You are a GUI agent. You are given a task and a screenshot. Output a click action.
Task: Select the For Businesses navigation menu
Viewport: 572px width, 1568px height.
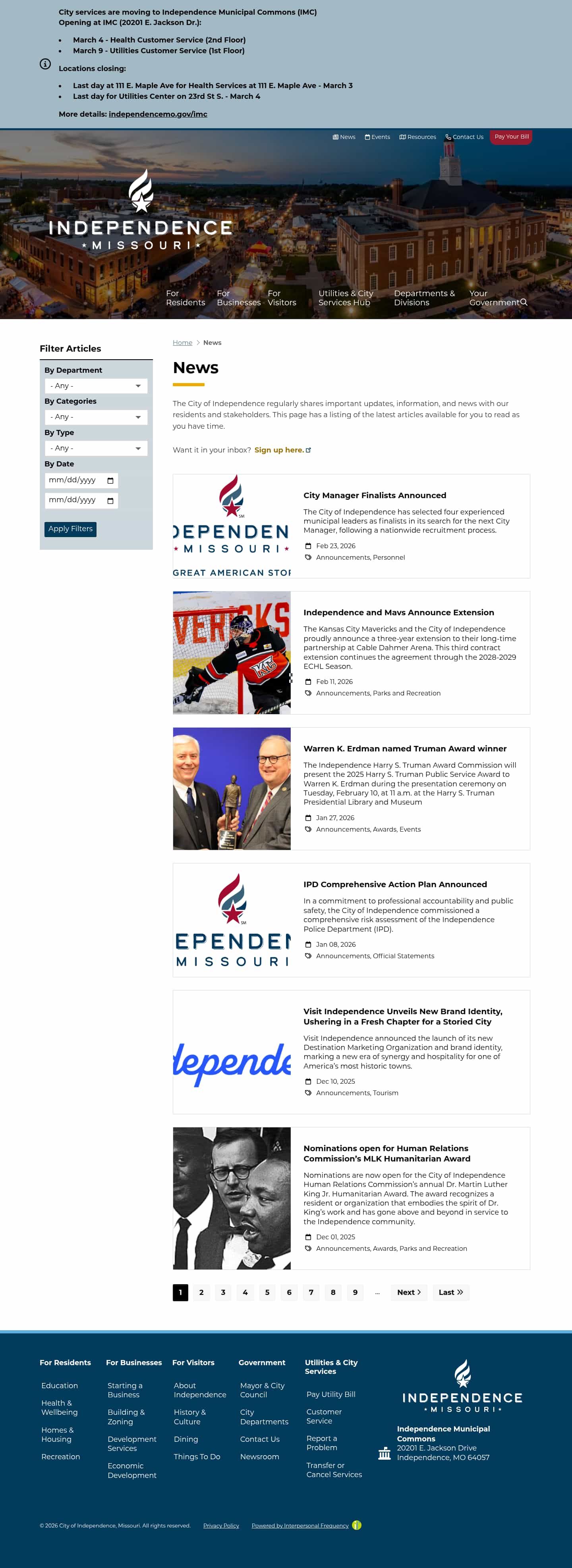click(239, 298)
